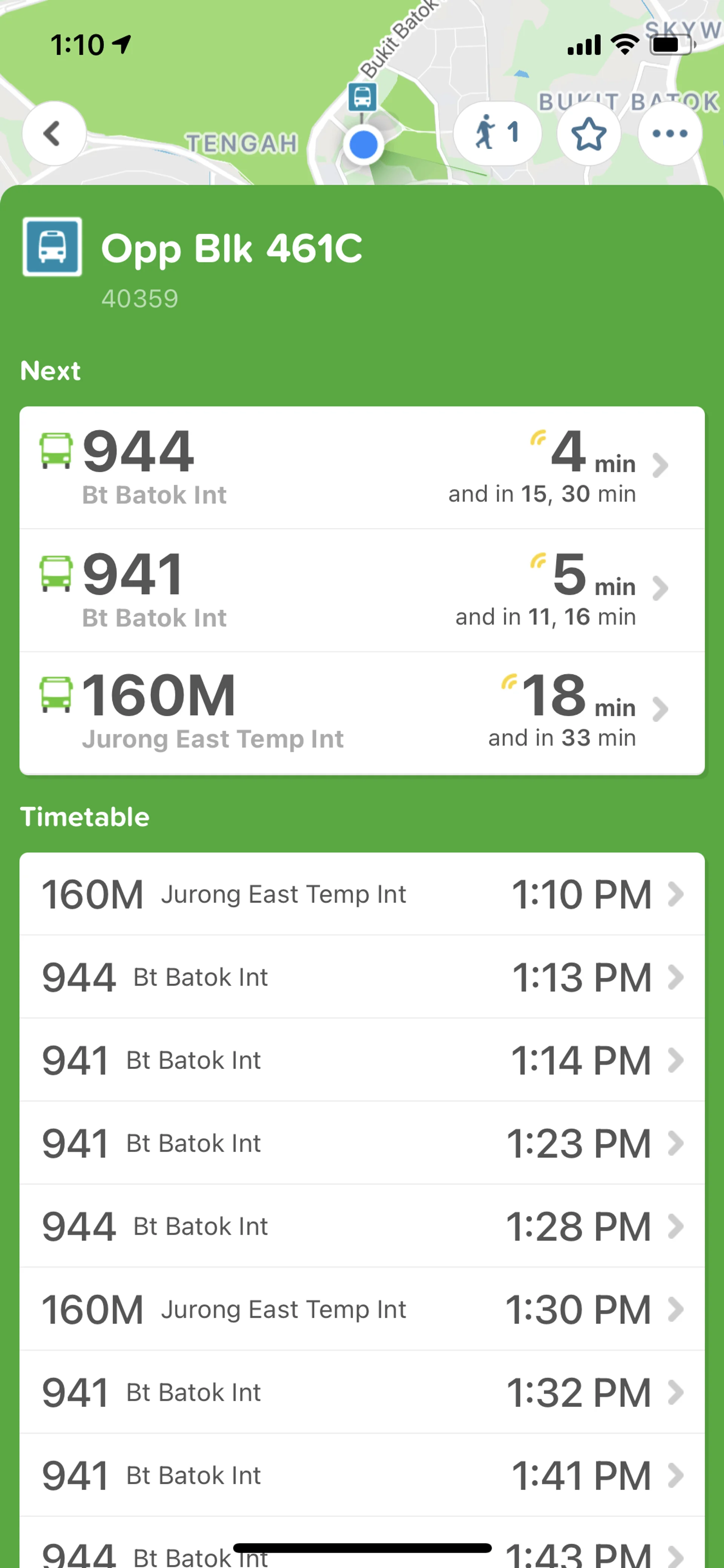Go back using the back arrow
This screenshot has width=724, height=1568.
click(54, 133)
